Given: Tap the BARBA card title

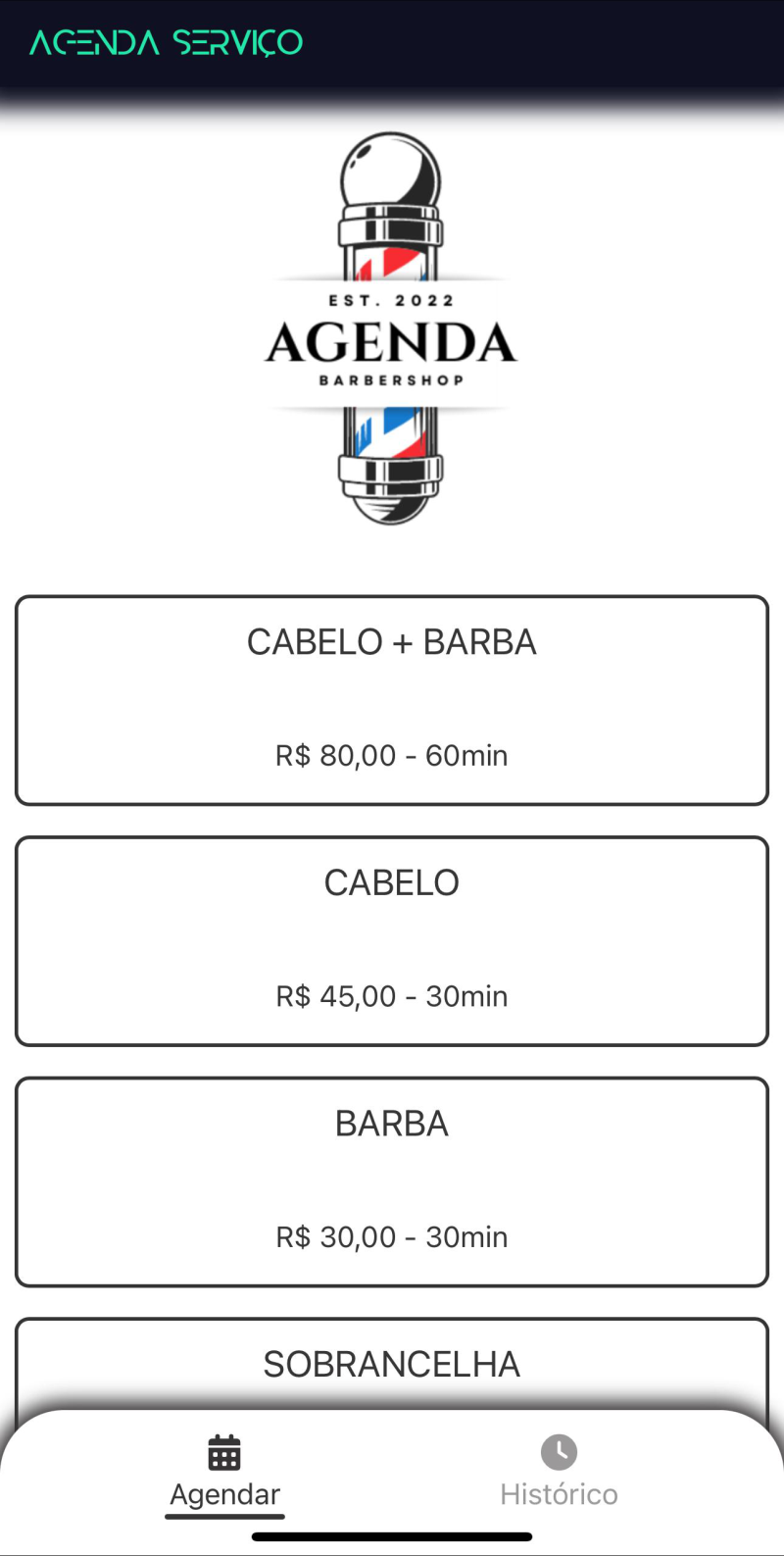Looking at the screenshot, I should point(391,1124).
